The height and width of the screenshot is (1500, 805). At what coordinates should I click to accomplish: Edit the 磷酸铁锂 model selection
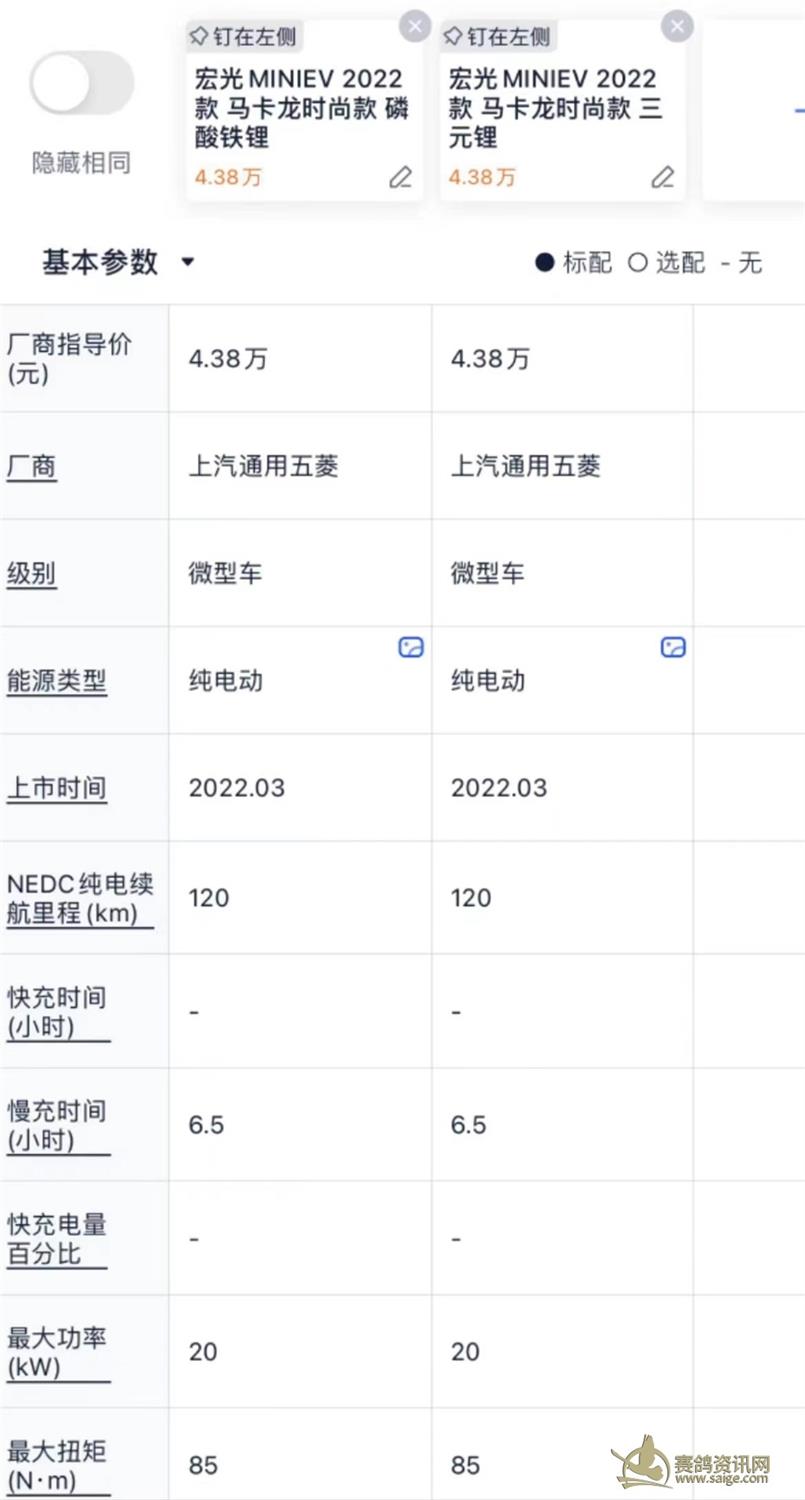(400, 178)
